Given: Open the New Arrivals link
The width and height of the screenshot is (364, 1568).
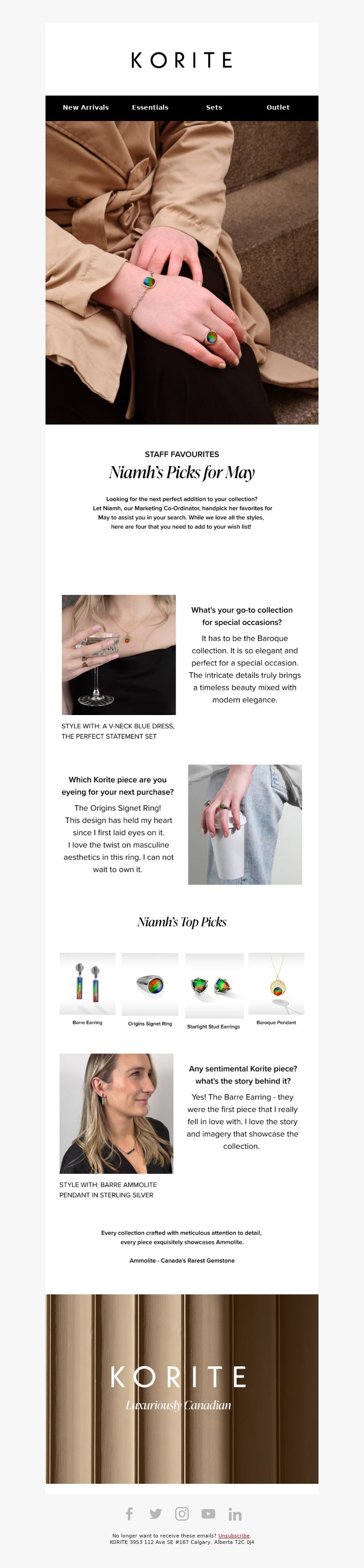Looking at the screenshot, I should pyautogui.click(x=86, y=107).
